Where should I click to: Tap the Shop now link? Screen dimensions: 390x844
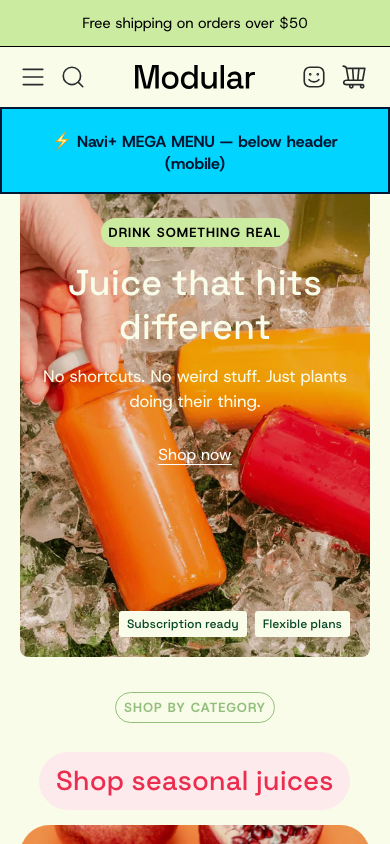(x=195, y=455)
